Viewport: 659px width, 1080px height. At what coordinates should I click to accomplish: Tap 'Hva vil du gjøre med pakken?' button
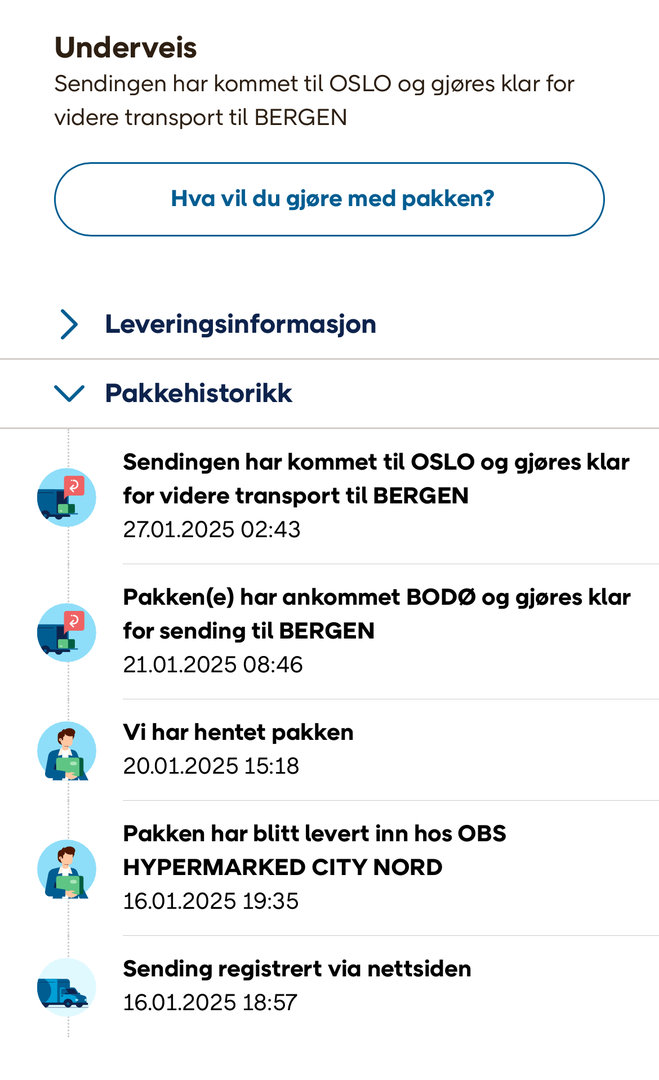[x=329, y=199]
